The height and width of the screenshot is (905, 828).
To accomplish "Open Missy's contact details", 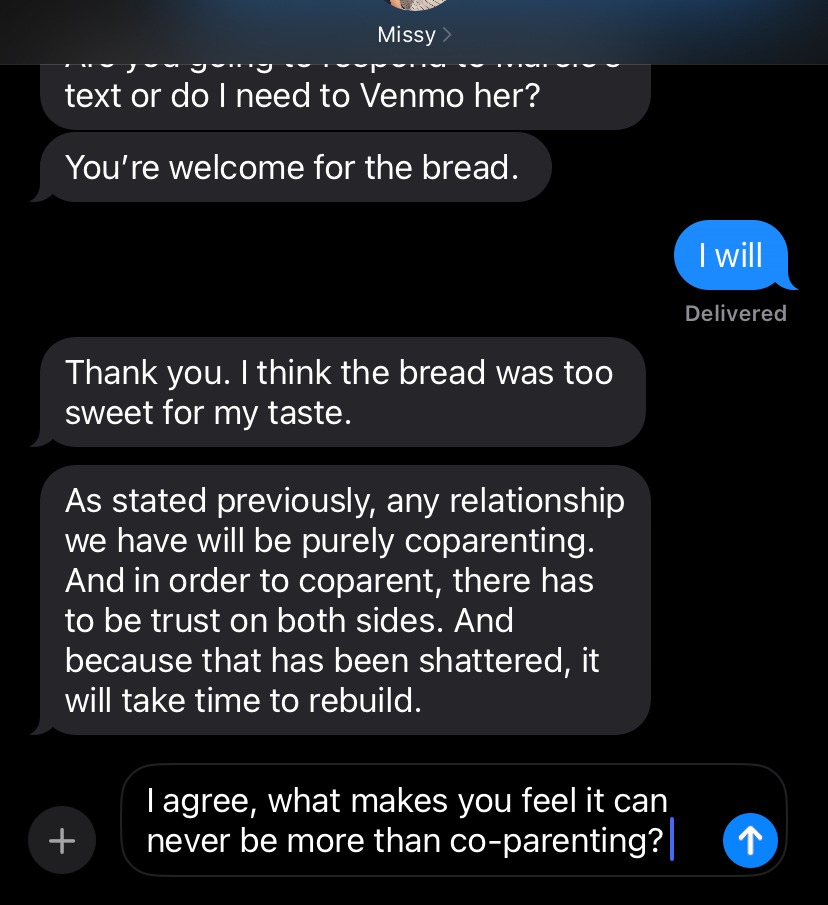I will tap(413, 34).
